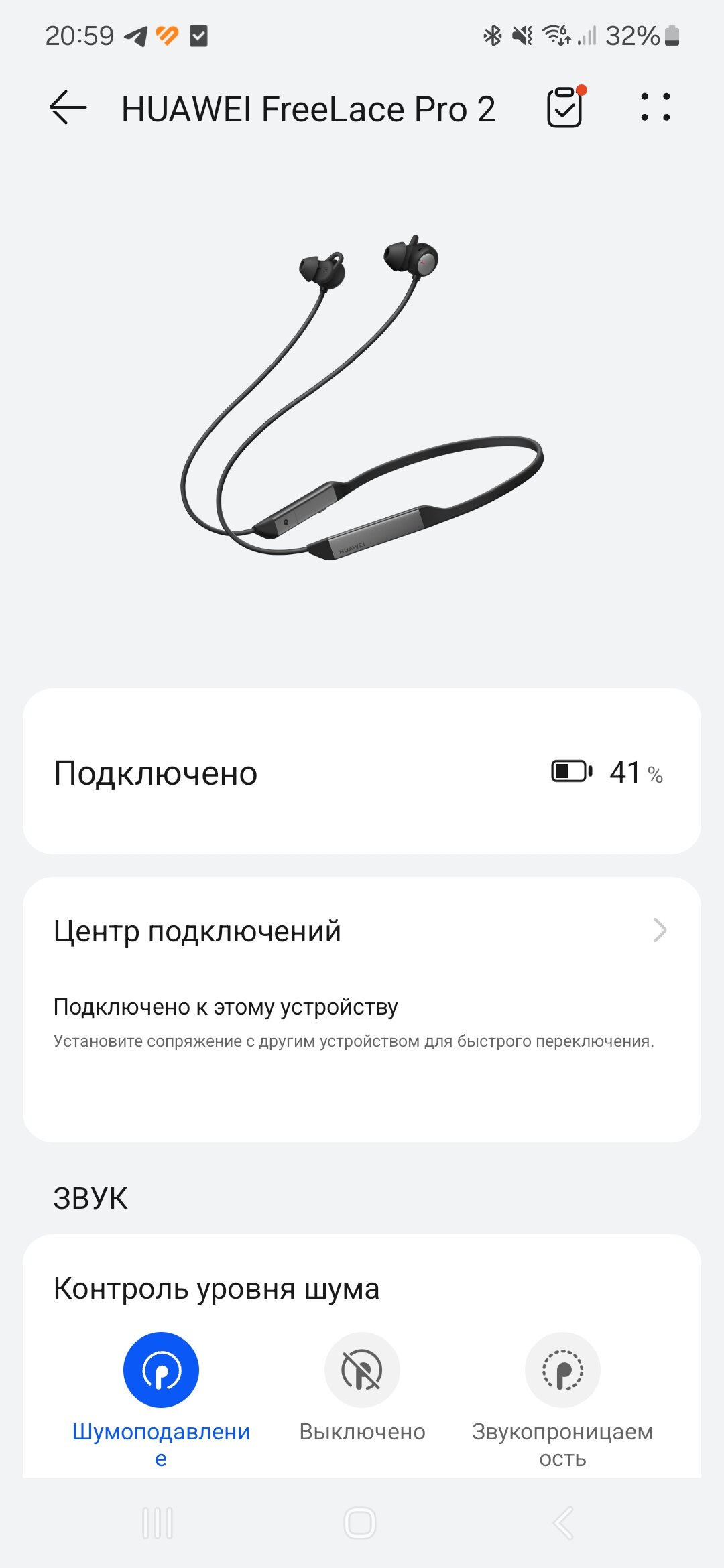Screen dimensions: 724x1568
Task: Select Звукопроницаемость mode
Action: click(x=562, y=1370)
